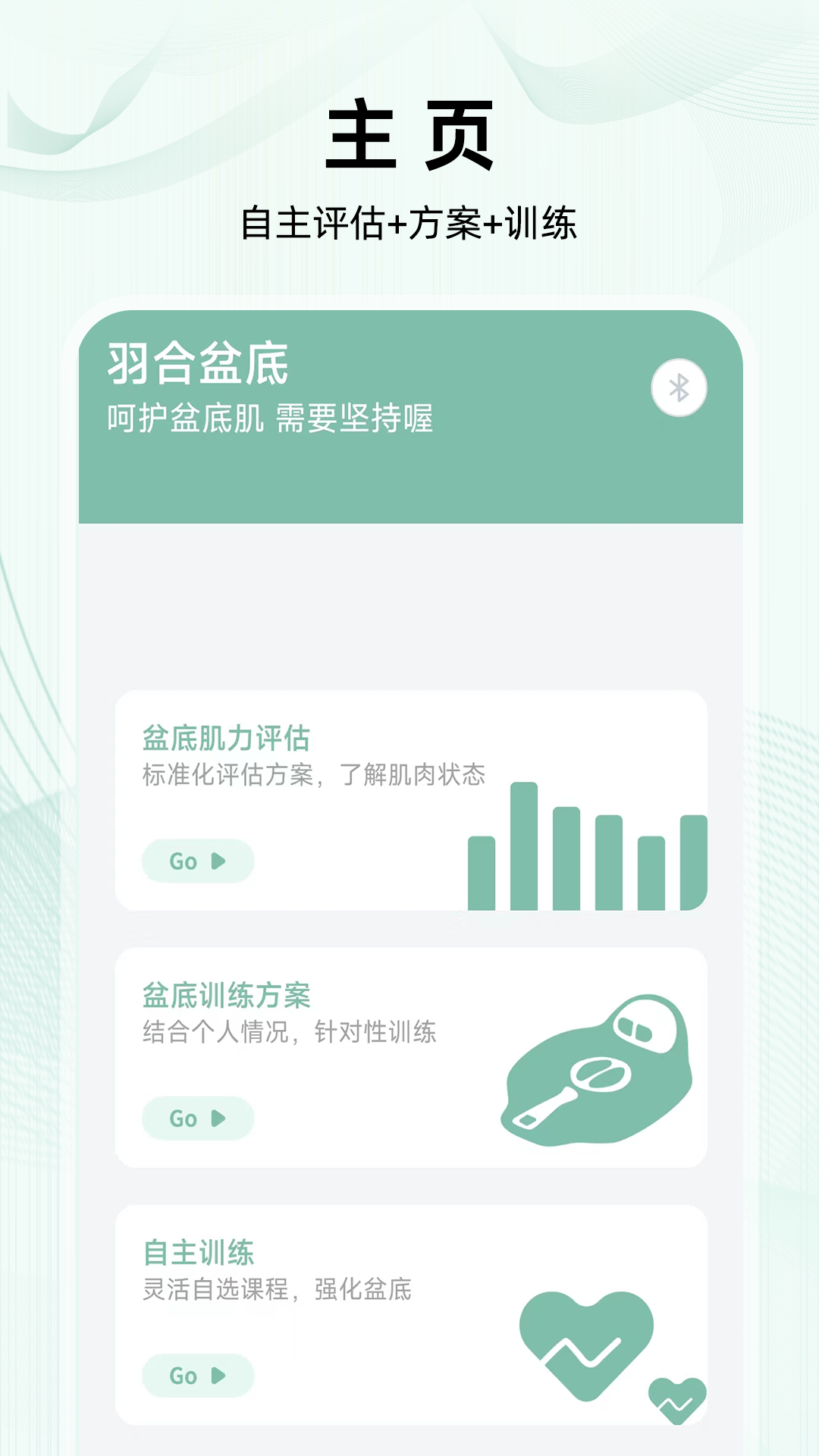The image size is (819, 1456).
Task: Tap the play arrow inside first Go button
Action: [x=218, y=861]
